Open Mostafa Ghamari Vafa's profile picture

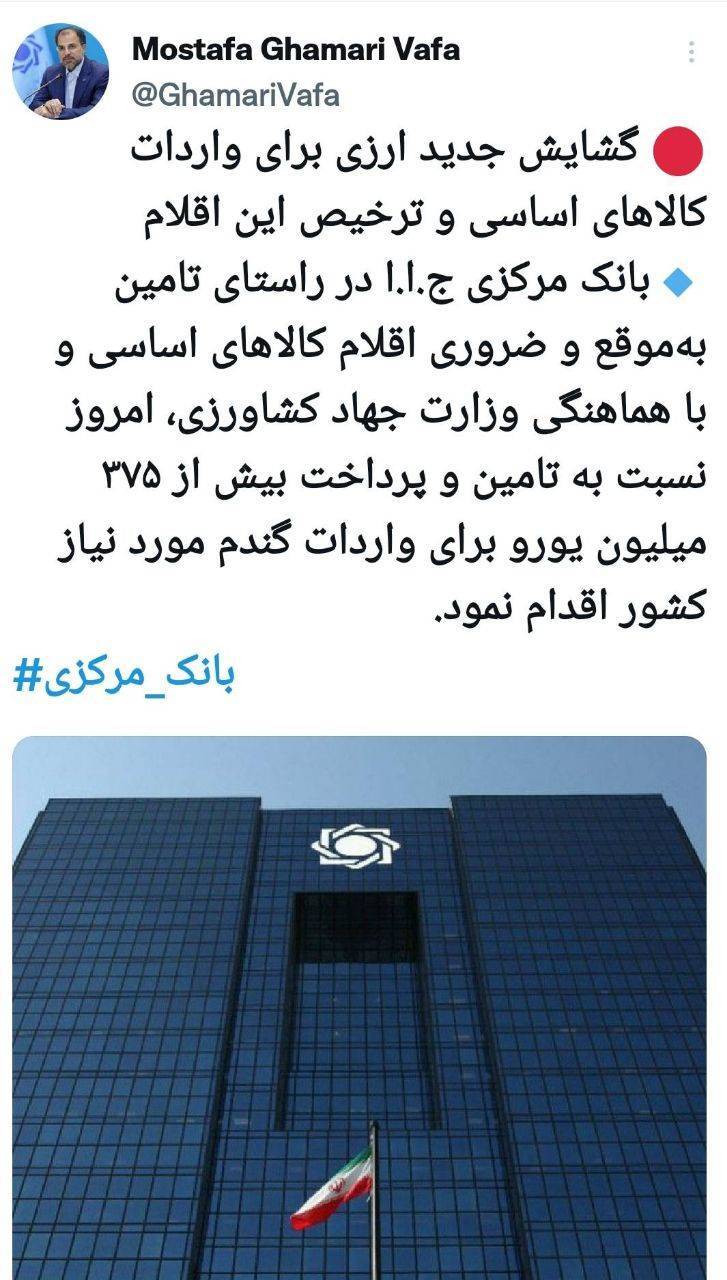coord(60,71)
